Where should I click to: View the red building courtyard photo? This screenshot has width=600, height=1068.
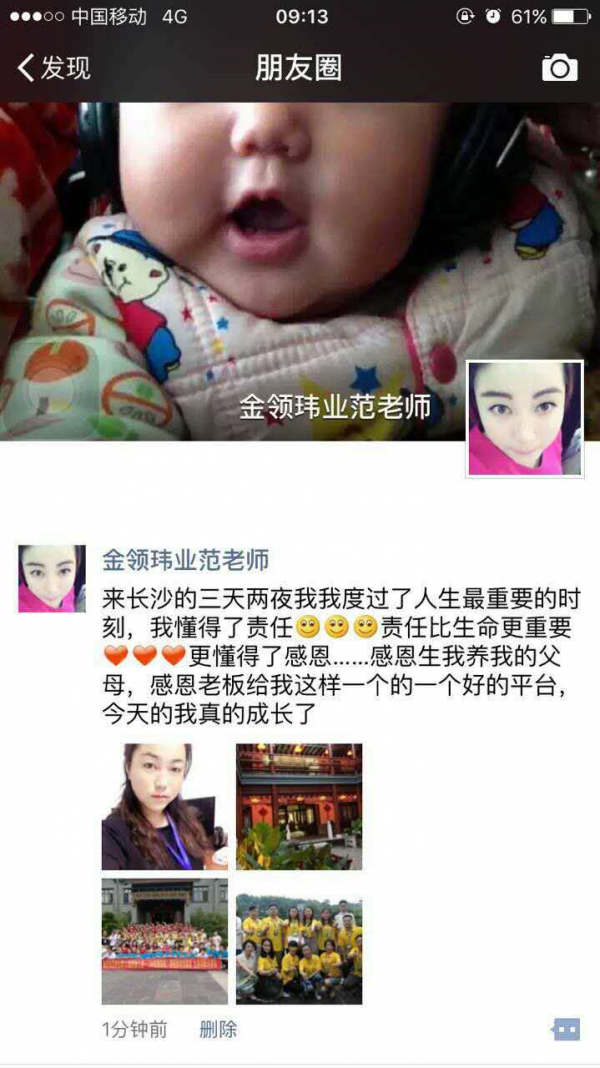click(299, 806)
